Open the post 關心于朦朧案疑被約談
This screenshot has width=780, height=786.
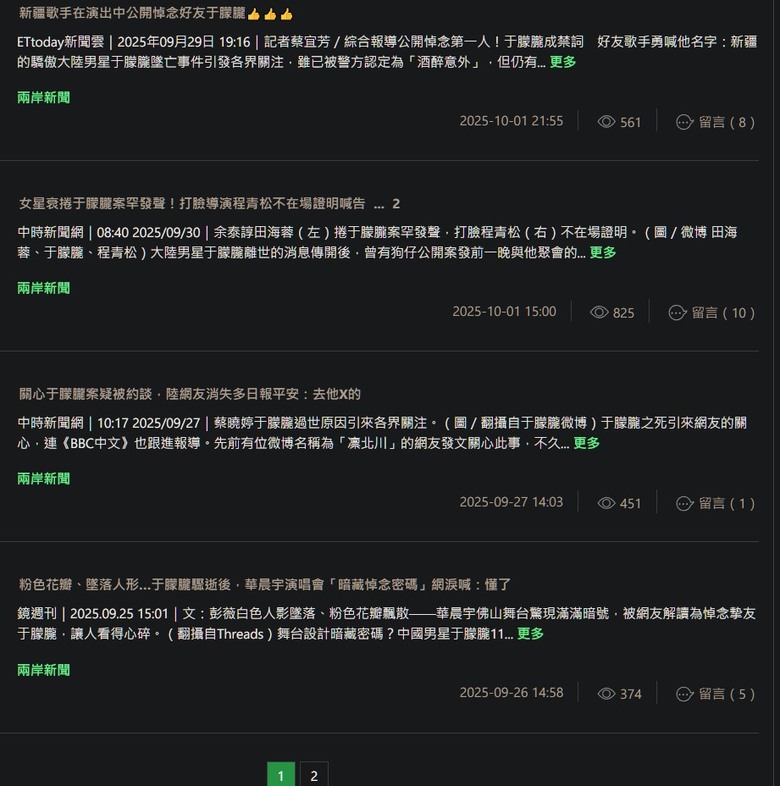click(x=189, y=394)
